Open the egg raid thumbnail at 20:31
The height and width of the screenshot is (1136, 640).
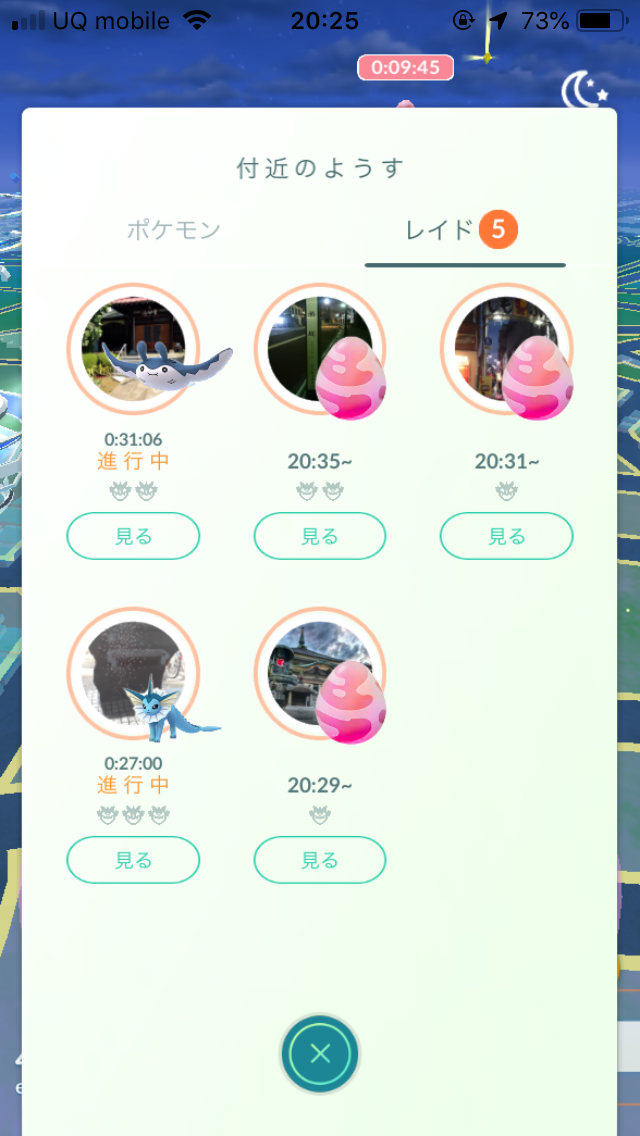click(x=506, y=349)
